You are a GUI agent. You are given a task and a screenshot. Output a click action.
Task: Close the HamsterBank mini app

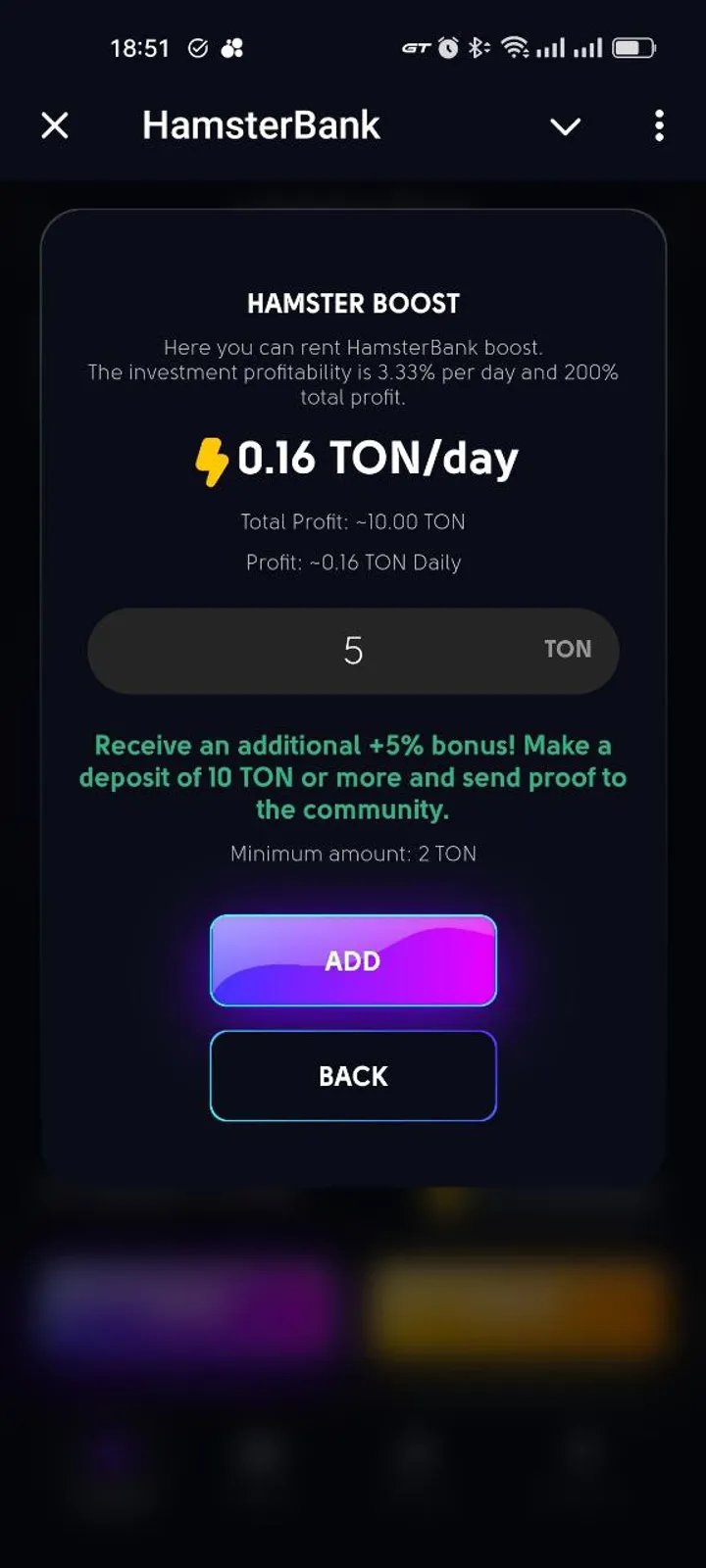55,125
